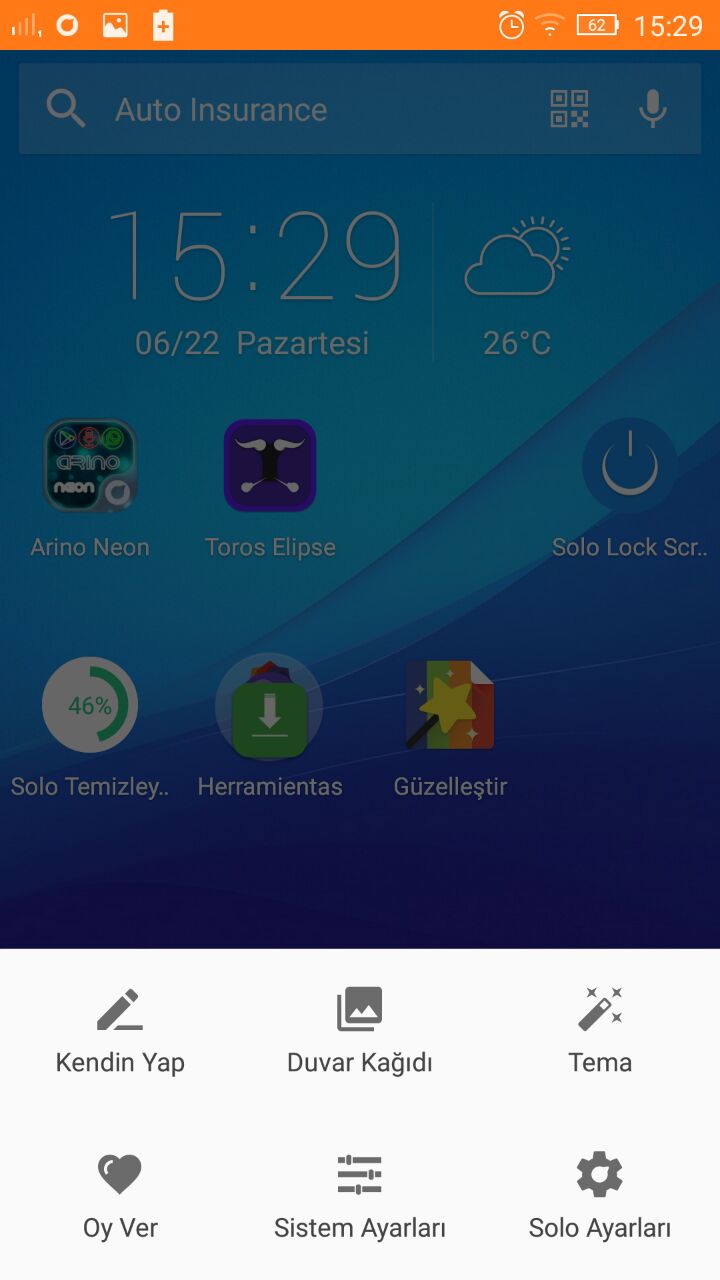The width and height of the screenshot is (720, 1280).
Task: Open Duvar Kağıdı wallpaper picker
Action: point(360,1030)
